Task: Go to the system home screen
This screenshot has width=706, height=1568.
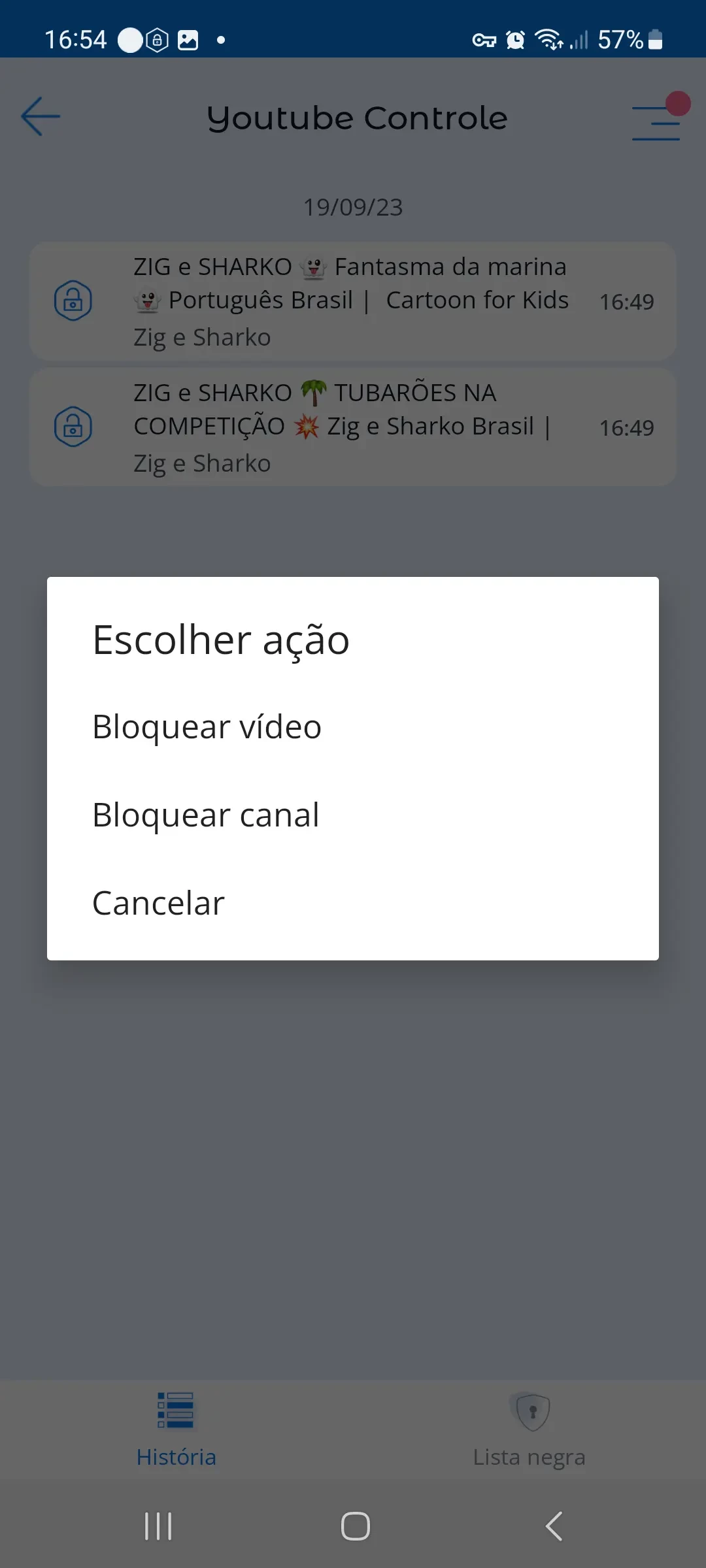Action: [x=355, y=1526]
